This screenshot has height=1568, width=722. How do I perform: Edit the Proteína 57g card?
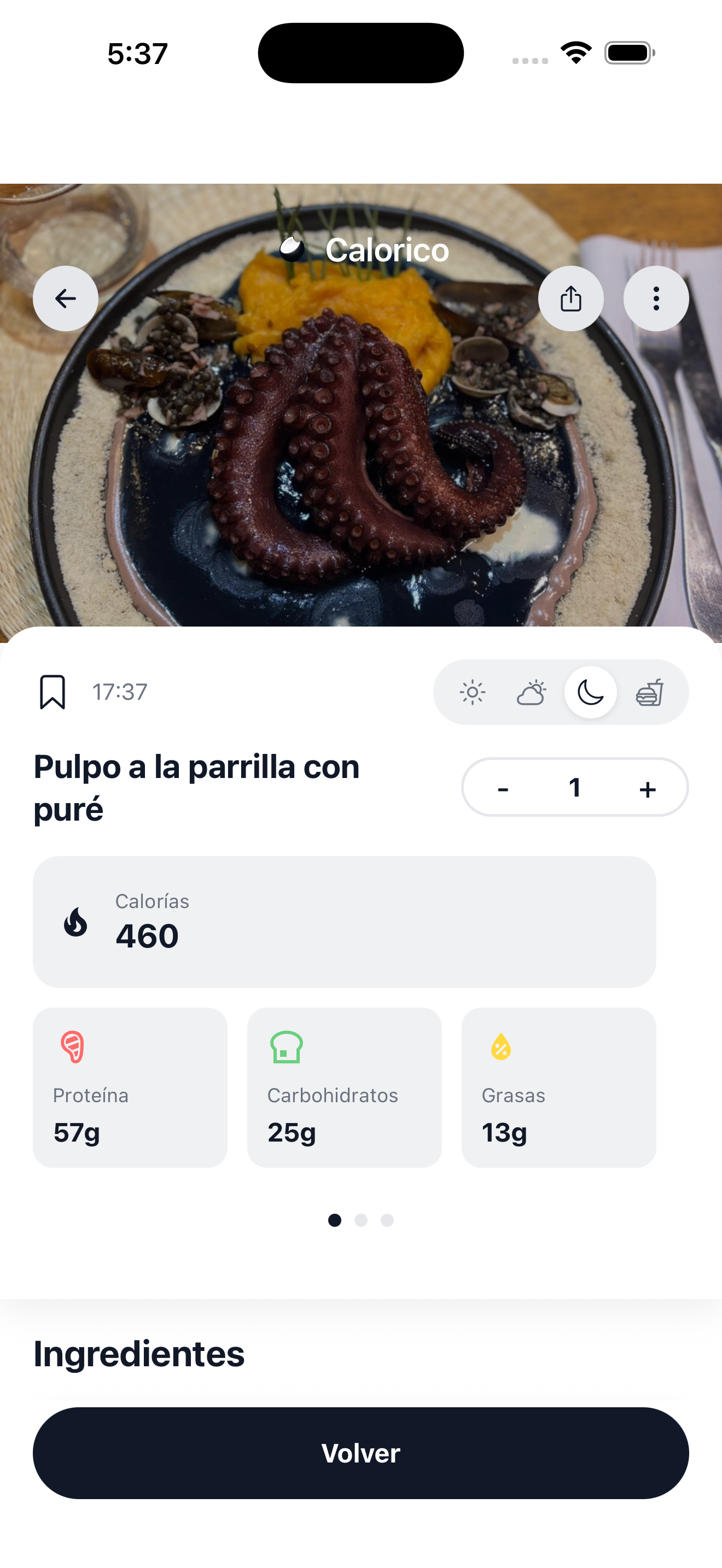tap(130, 1087)
